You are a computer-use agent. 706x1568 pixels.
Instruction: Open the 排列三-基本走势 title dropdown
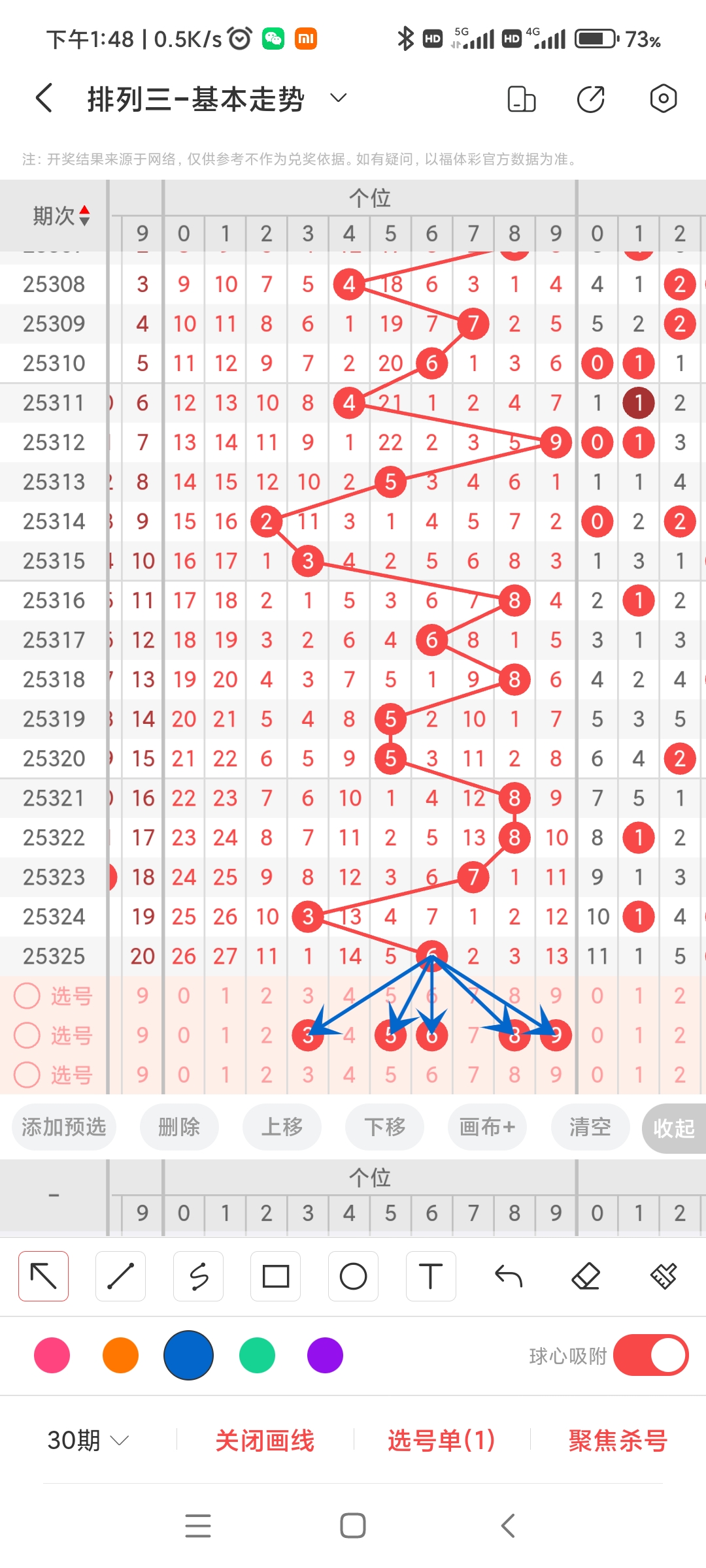point(338,98)
